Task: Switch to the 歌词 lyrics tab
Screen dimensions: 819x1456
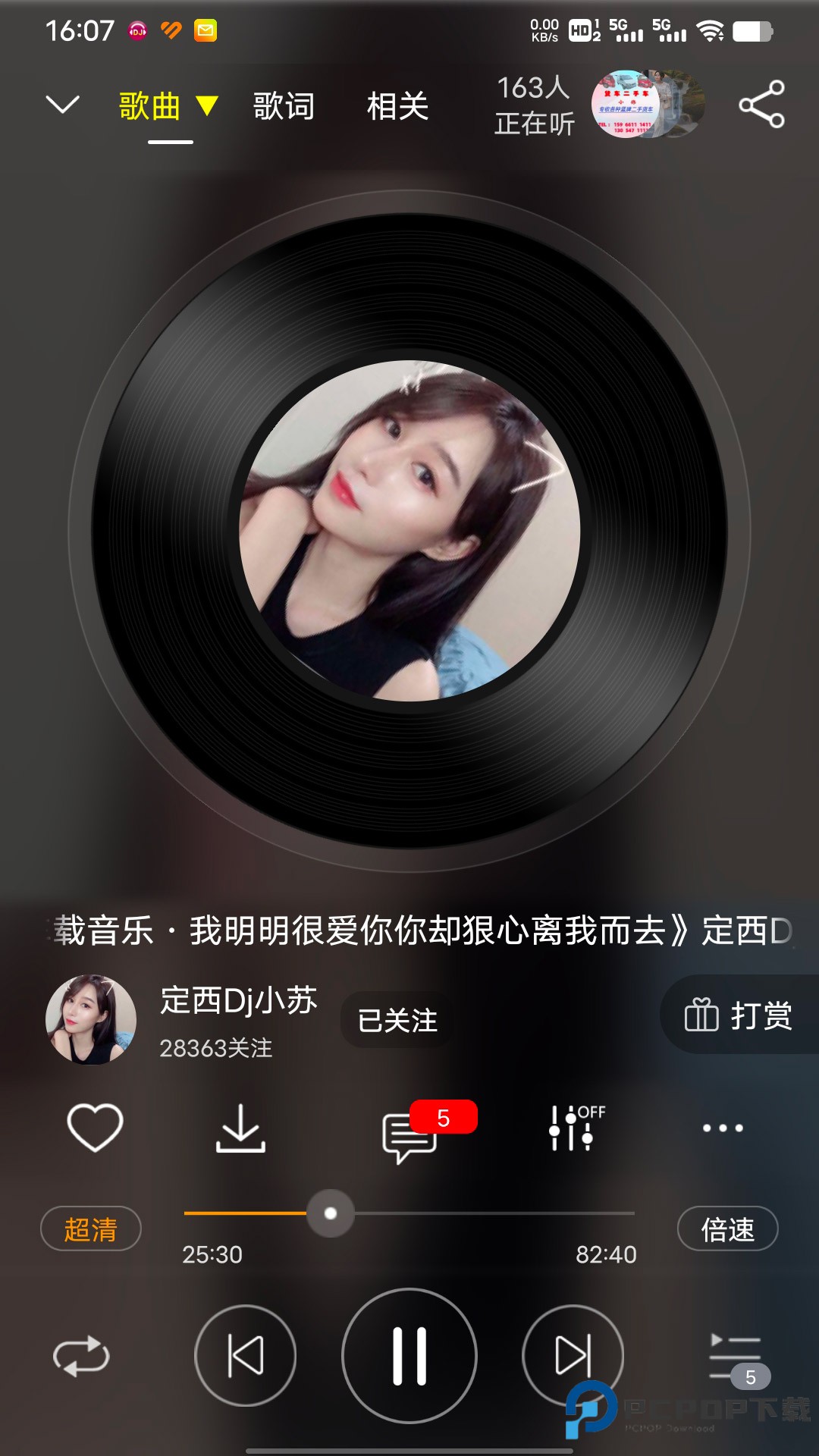Action: pos(284,106)
